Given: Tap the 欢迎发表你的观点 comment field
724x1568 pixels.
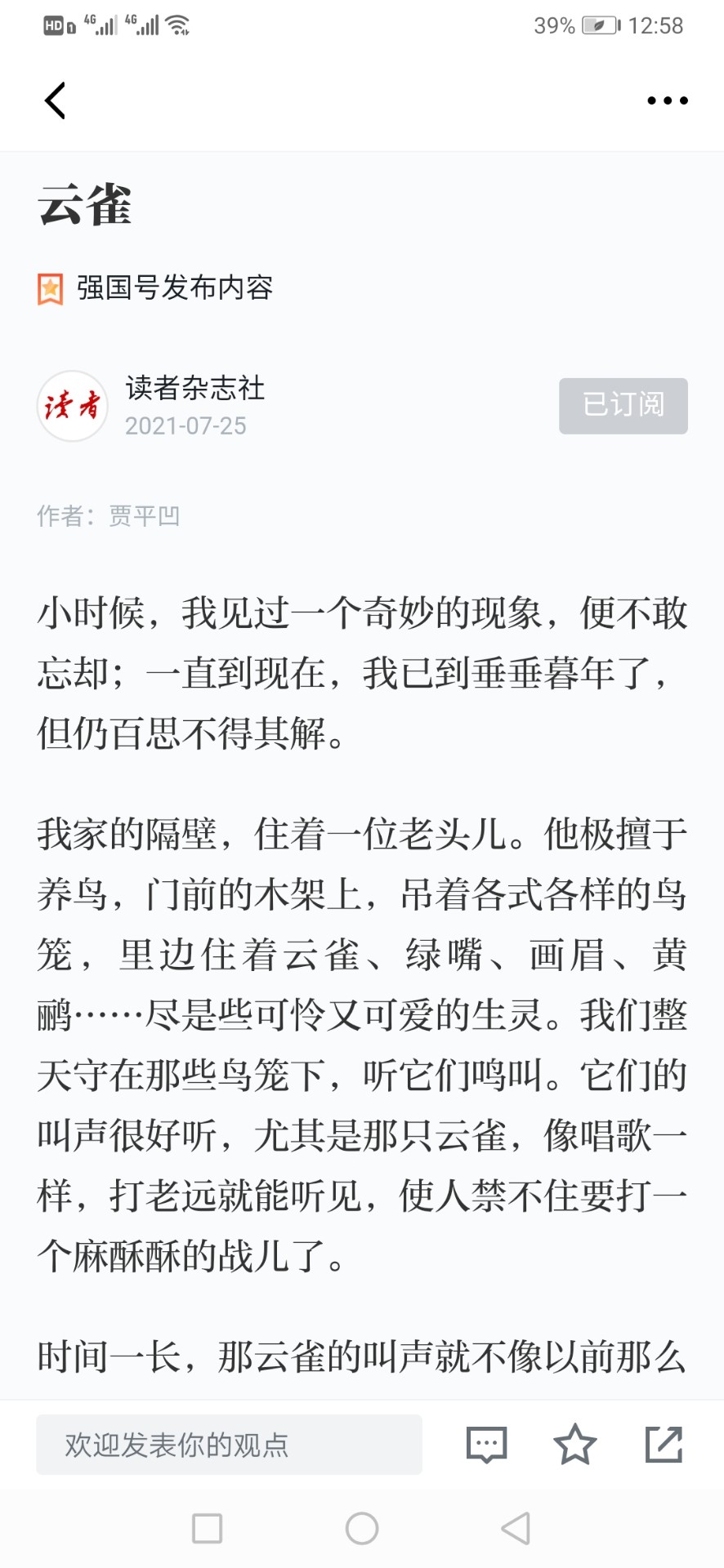Looking at the screenshot, I should (229, 1445).
